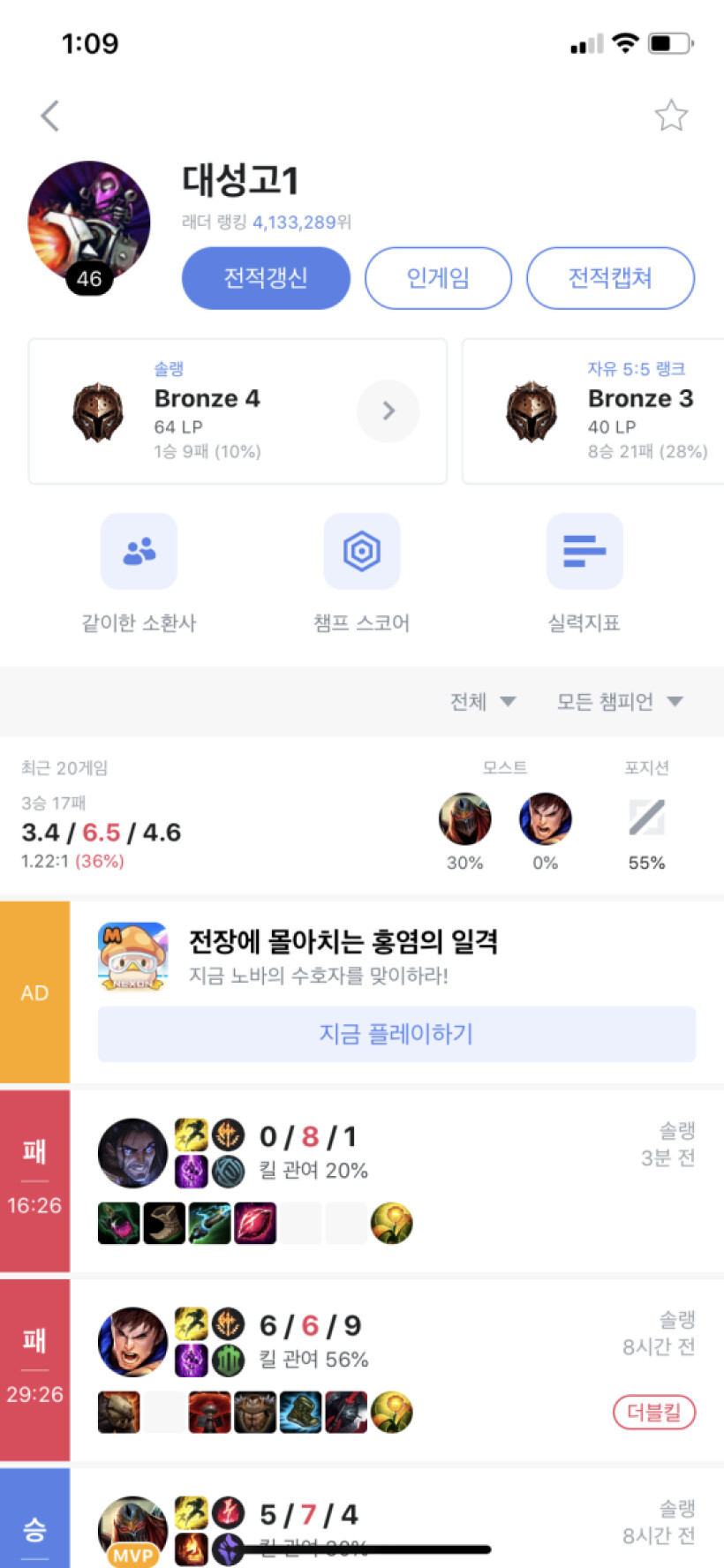Go back using the arrow icon

click(50, 116)
